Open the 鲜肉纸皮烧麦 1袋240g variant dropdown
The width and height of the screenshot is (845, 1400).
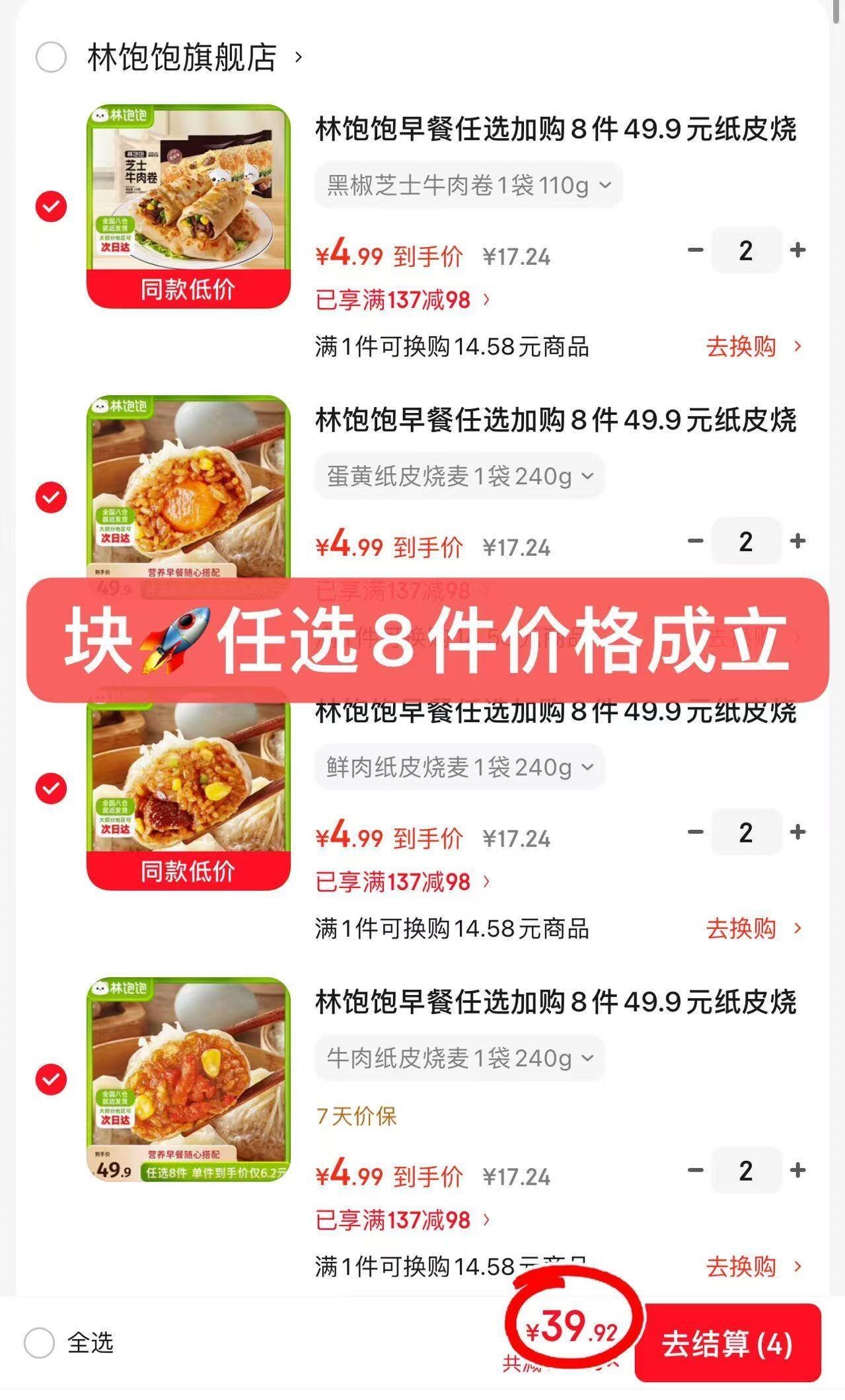pyautogui.click(x=460, y=767)
